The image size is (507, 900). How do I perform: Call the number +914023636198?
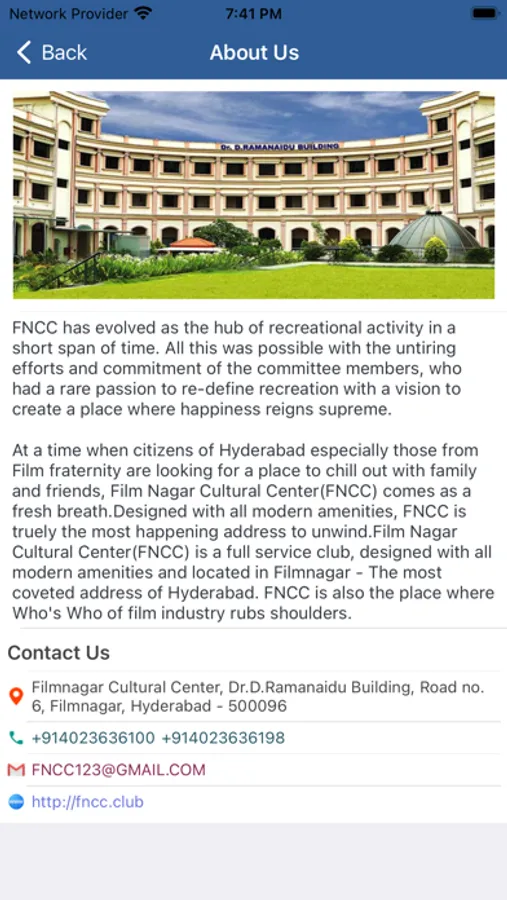pyautogui.click(x=223, y=738)
